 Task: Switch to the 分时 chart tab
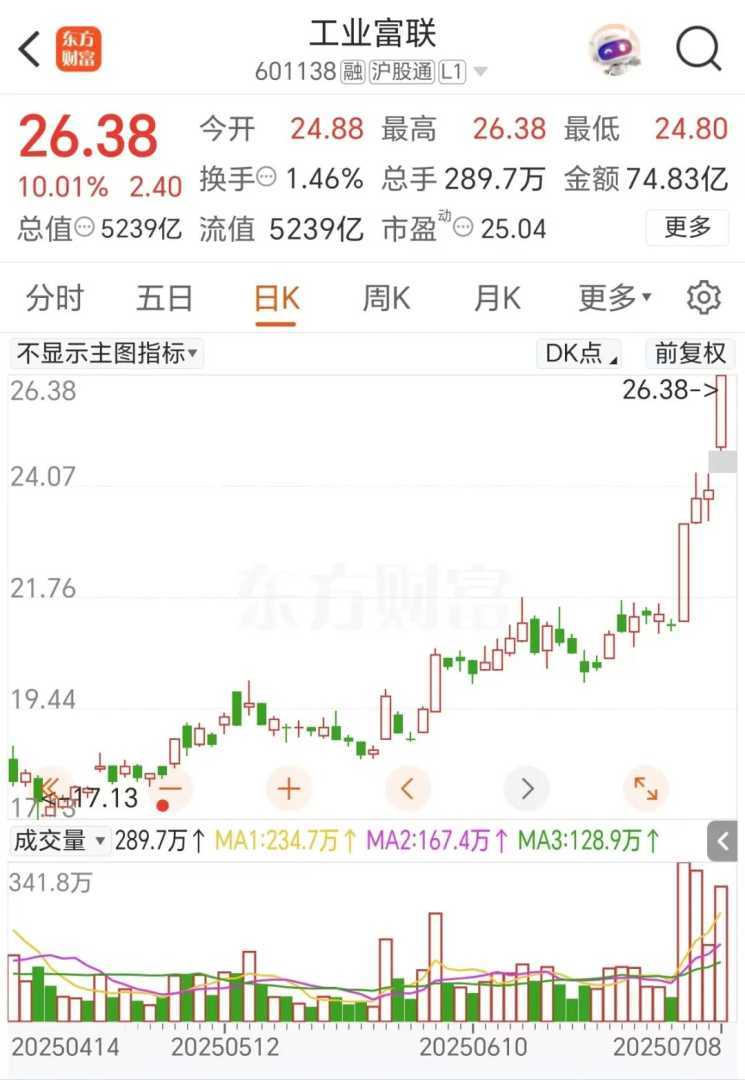tap(55, 298)
